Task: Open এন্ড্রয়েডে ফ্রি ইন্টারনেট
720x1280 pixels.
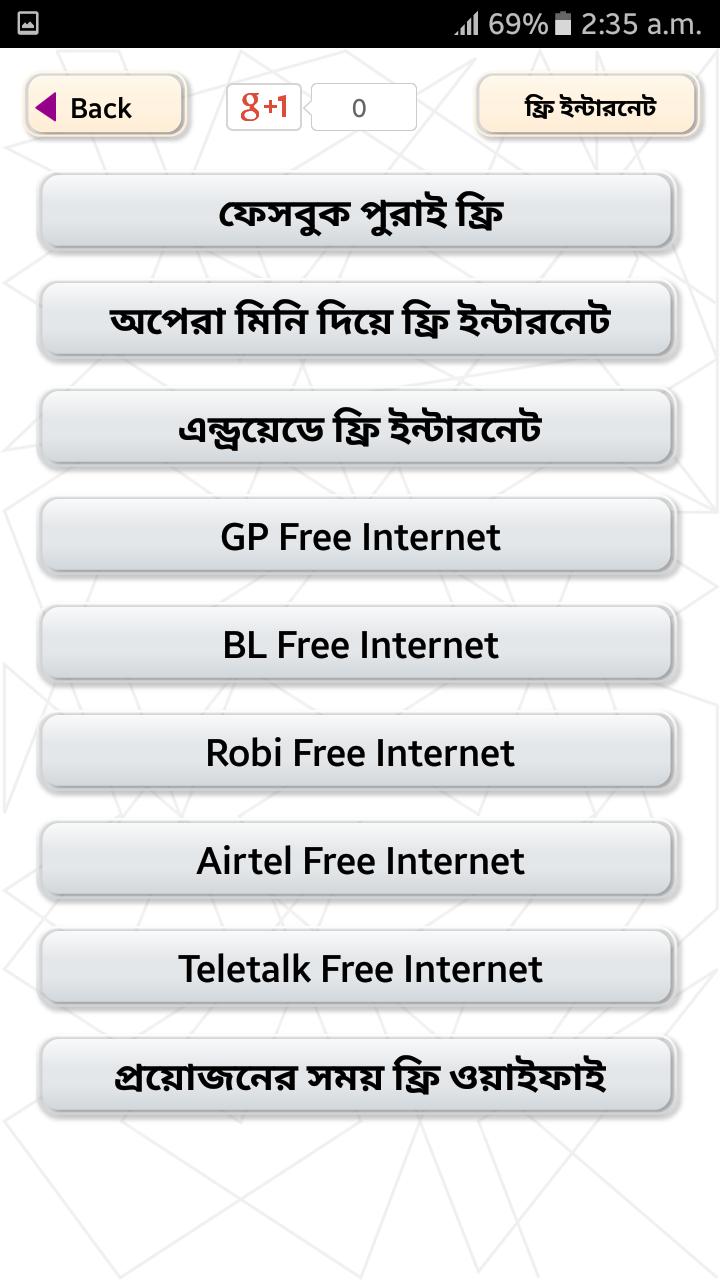Action: [356, 428]
